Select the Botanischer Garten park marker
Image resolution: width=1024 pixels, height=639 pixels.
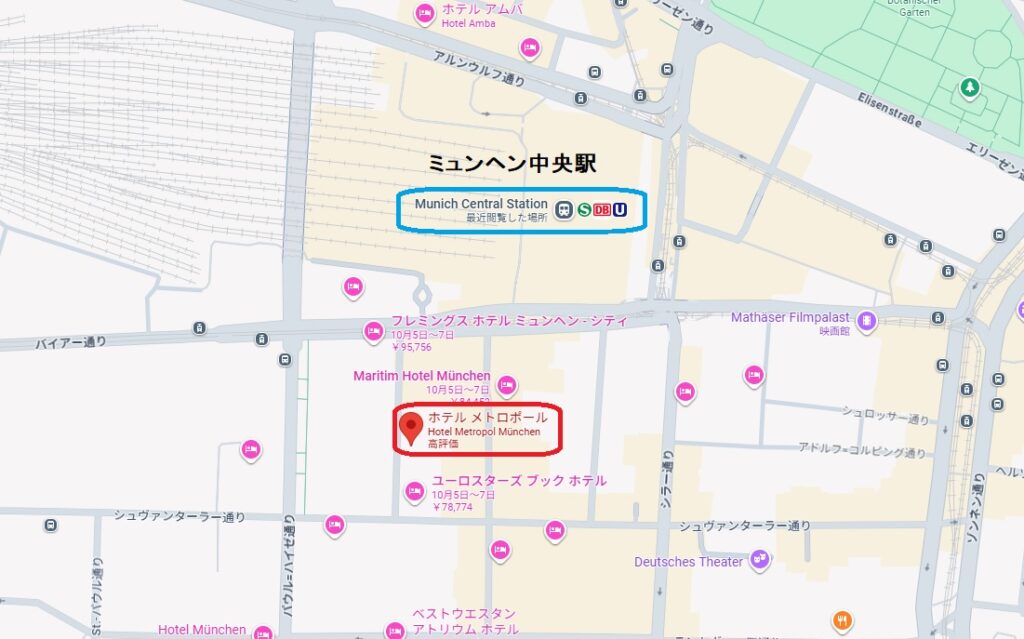pyautogui.click(x=968, y=89)
